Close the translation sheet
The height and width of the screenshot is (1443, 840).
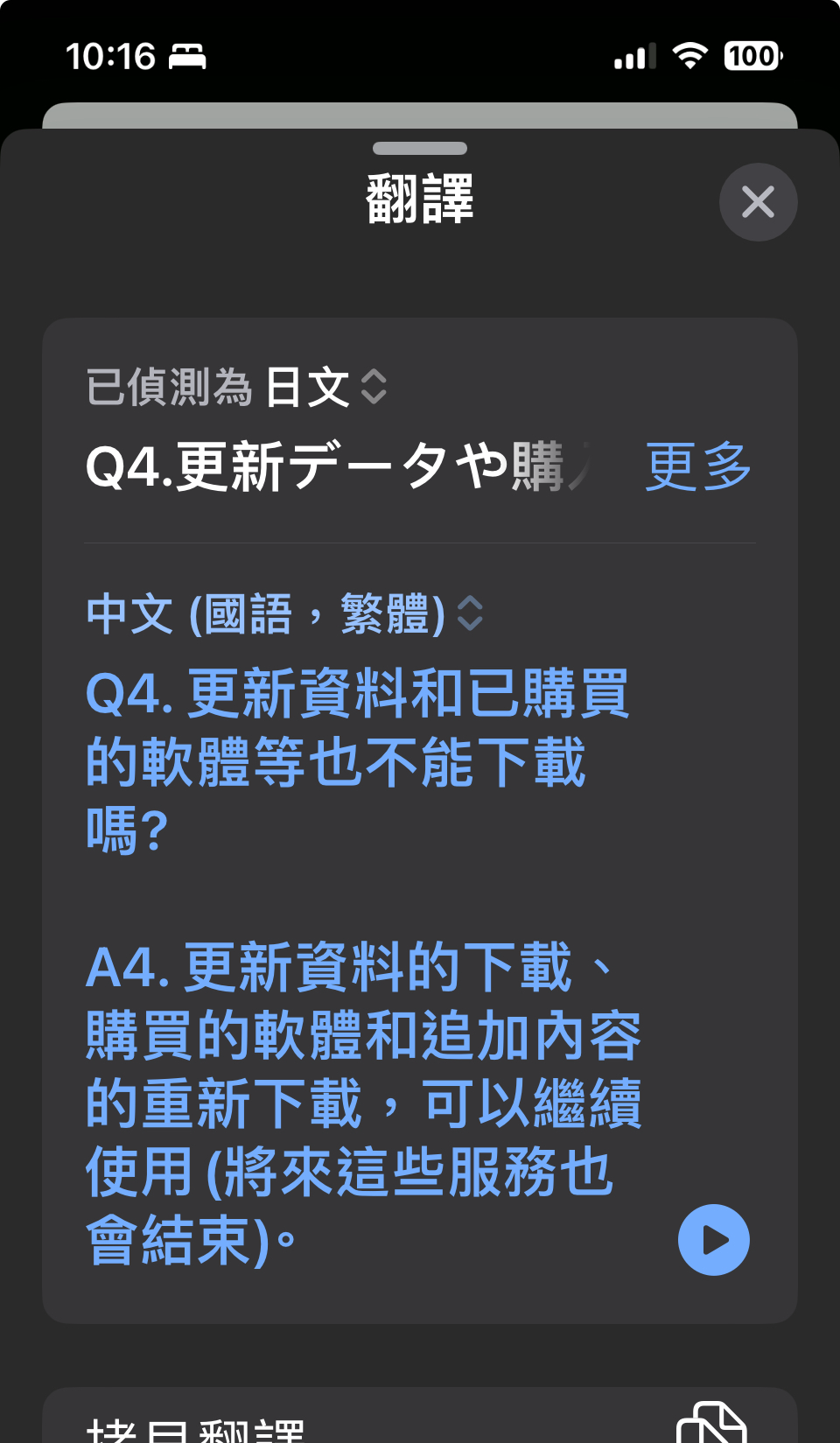tap(758, 202)
